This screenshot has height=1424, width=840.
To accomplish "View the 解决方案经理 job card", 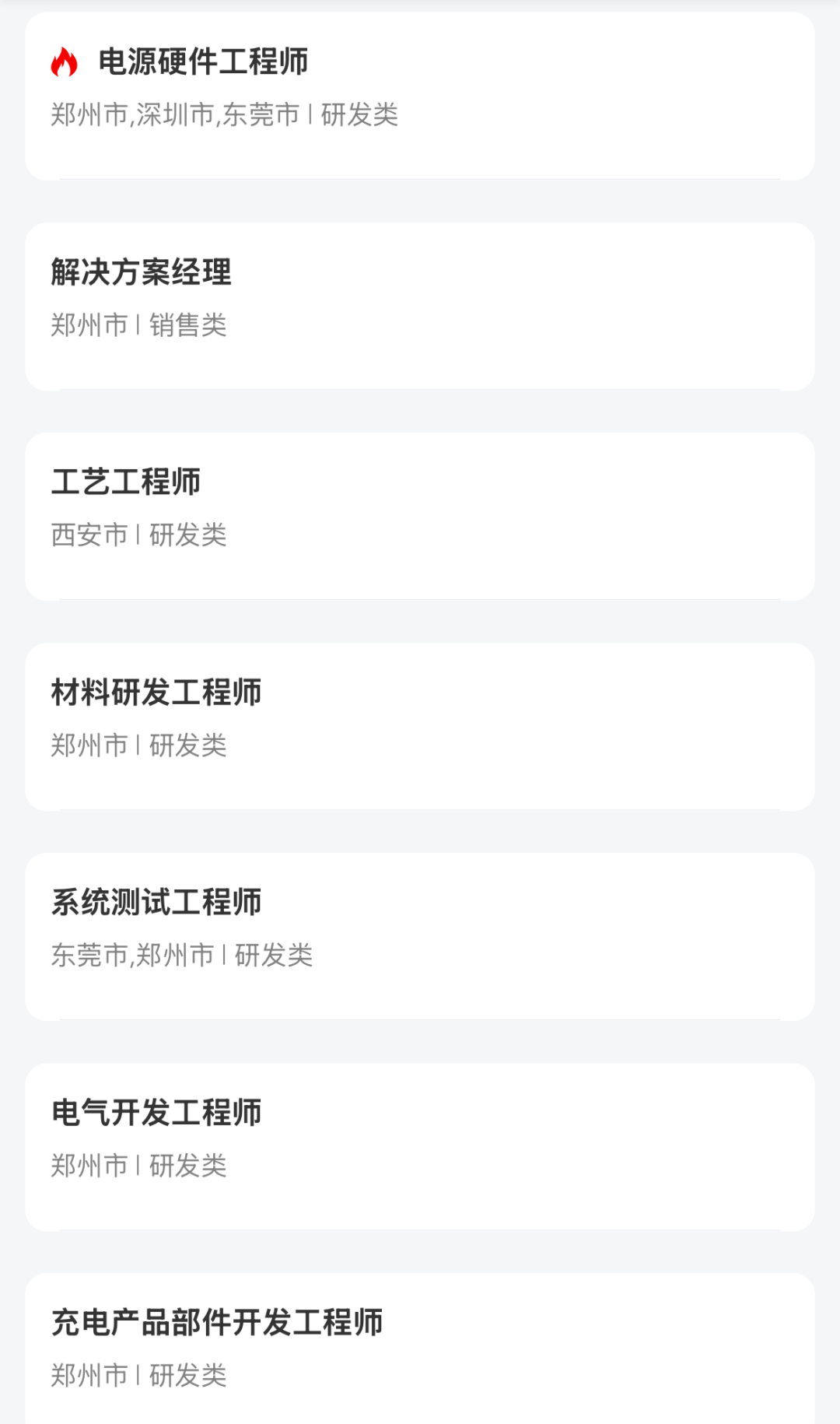I will [420, 306].
